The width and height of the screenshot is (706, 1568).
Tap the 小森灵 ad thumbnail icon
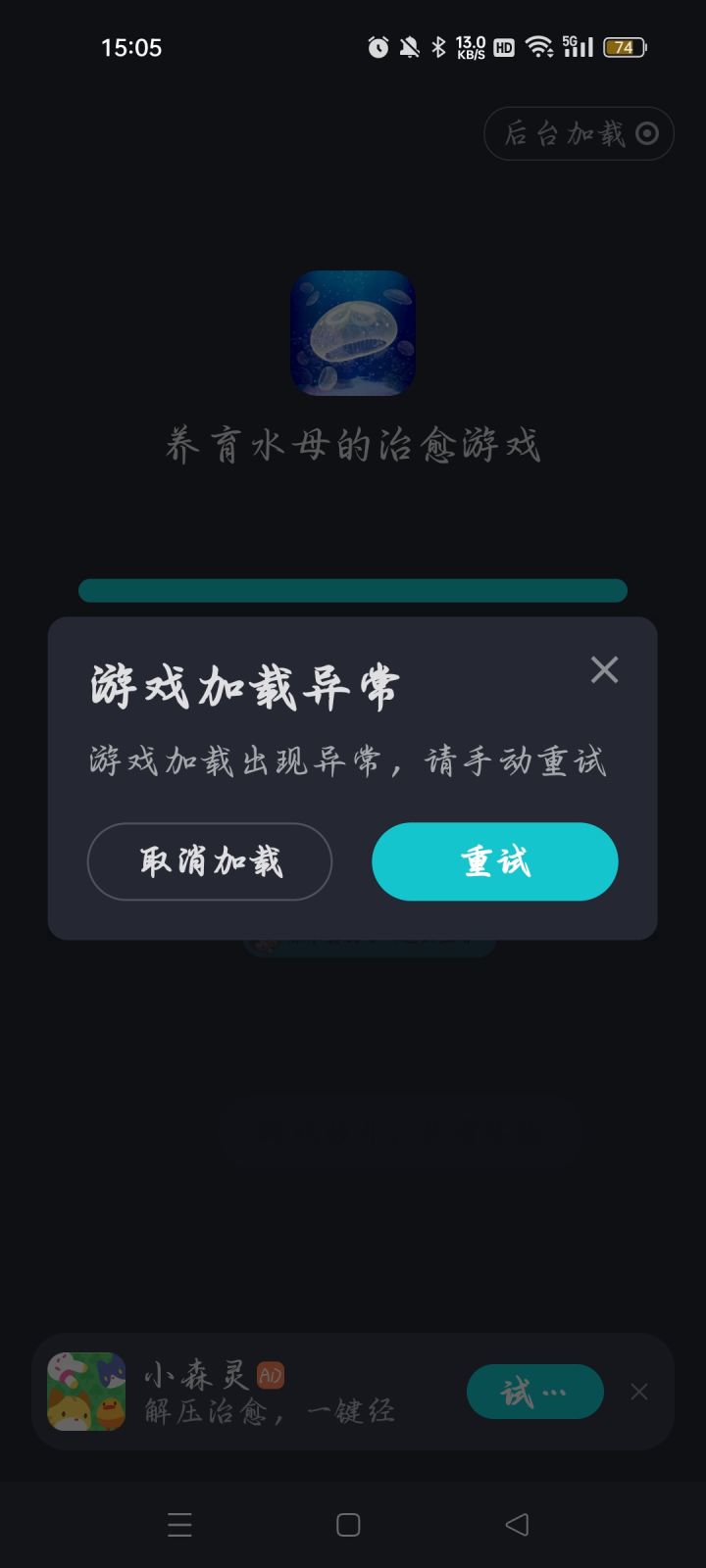coord(86,1392)
